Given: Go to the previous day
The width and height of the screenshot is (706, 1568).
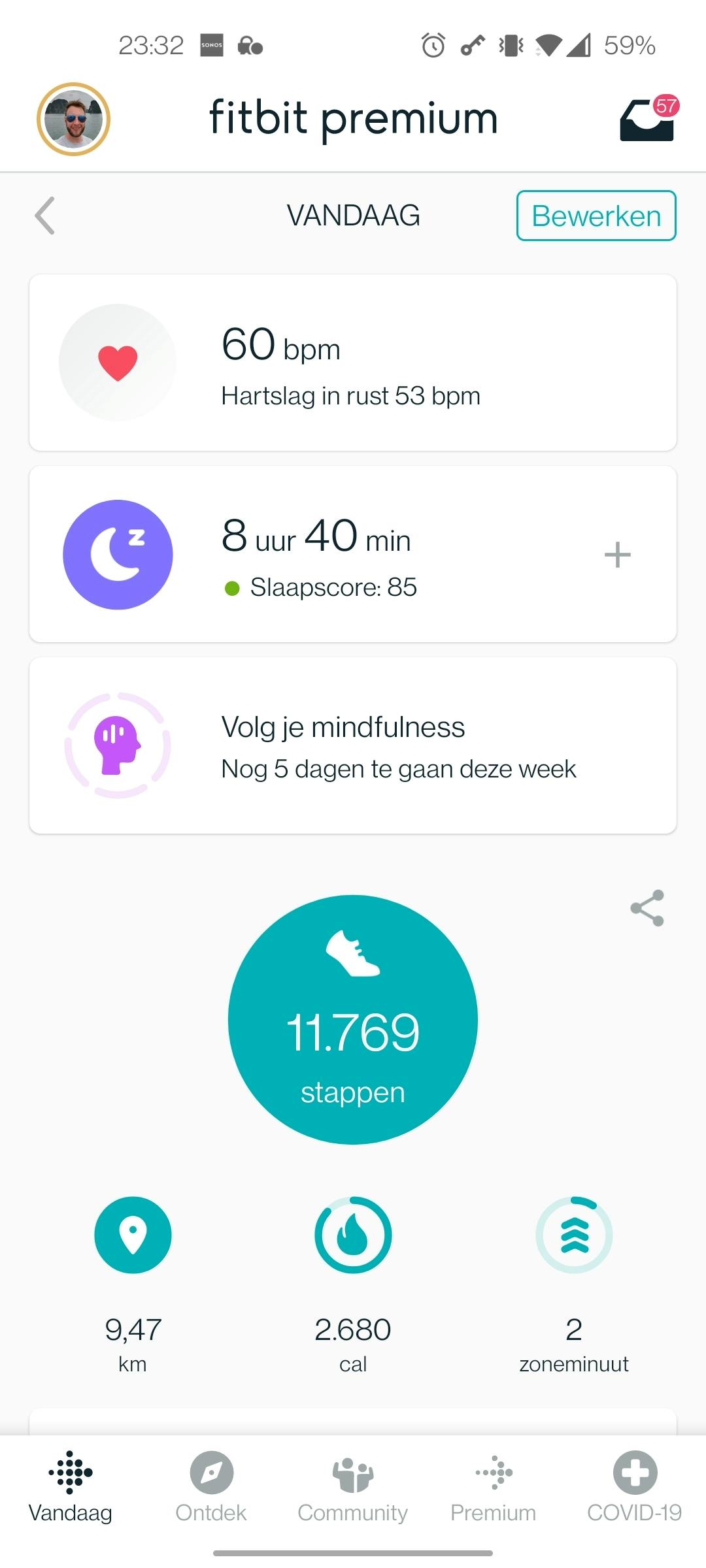Looking at the screenshot, I should point(44,216).
